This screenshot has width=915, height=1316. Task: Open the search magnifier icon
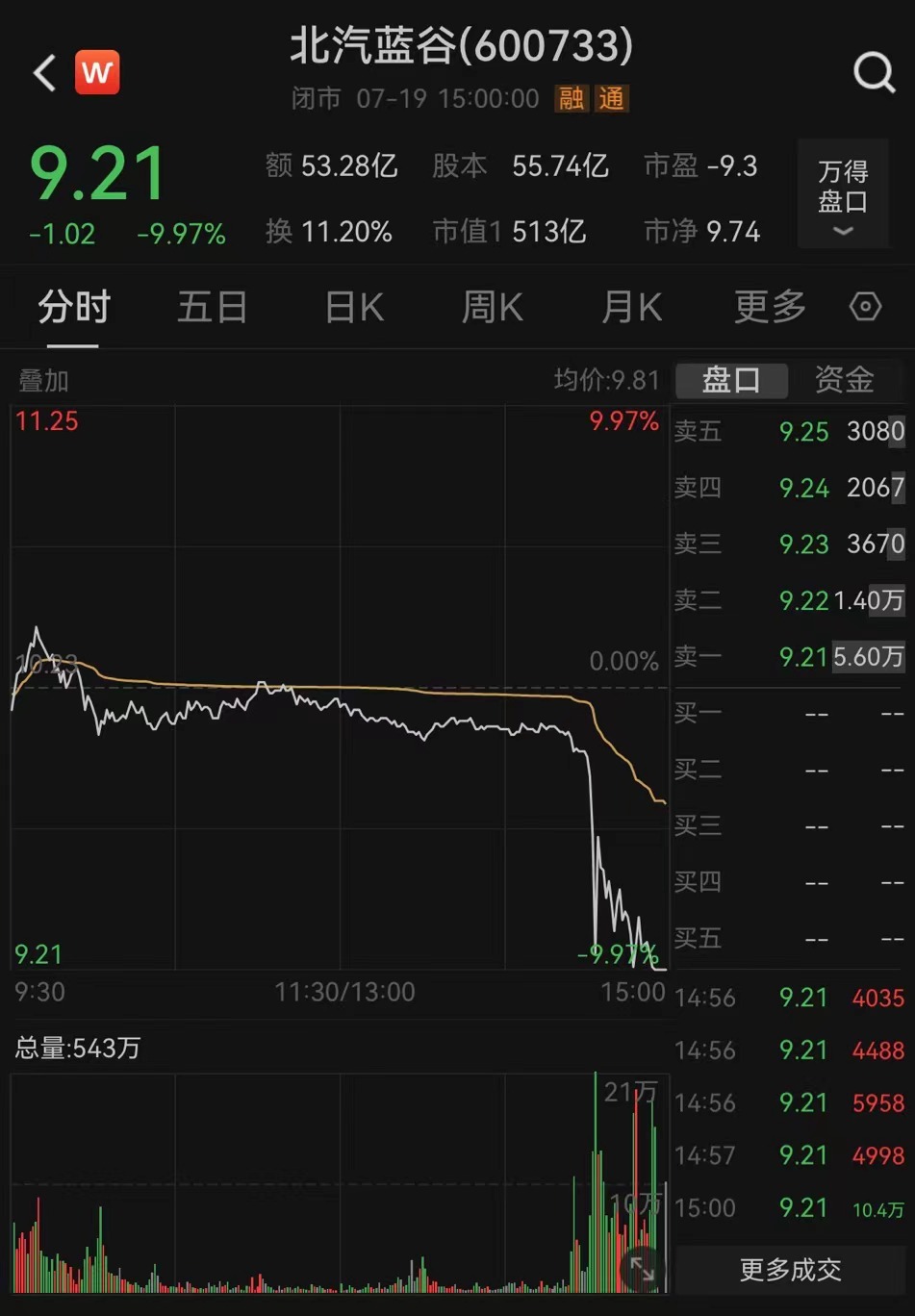pyautogui.click(x=874, y=72)
